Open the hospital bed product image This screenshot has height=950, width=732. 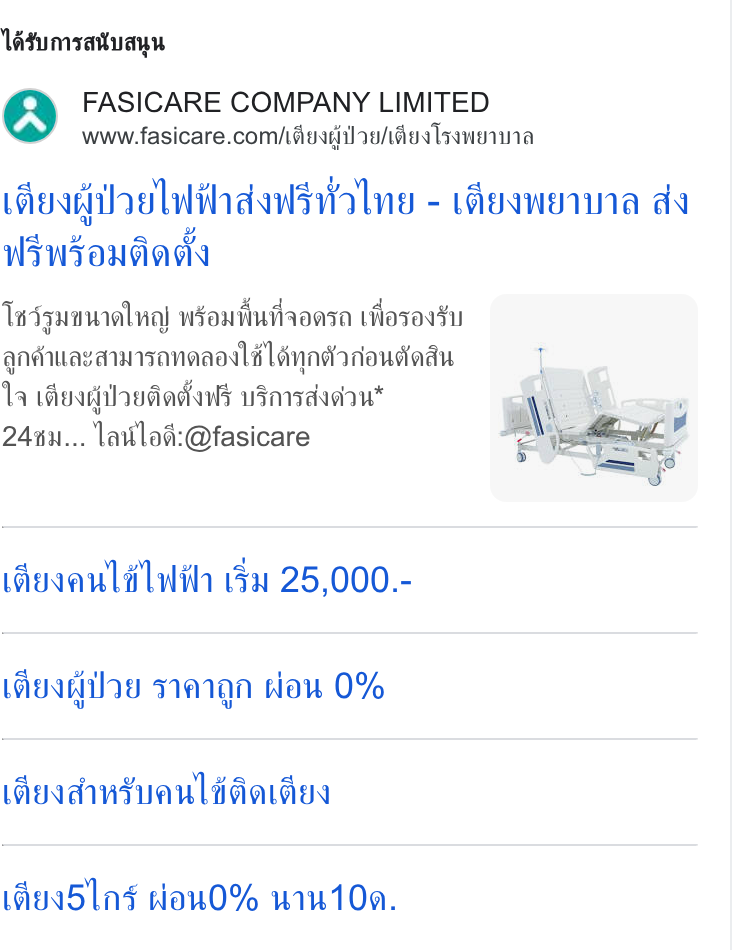click(593, 398)
